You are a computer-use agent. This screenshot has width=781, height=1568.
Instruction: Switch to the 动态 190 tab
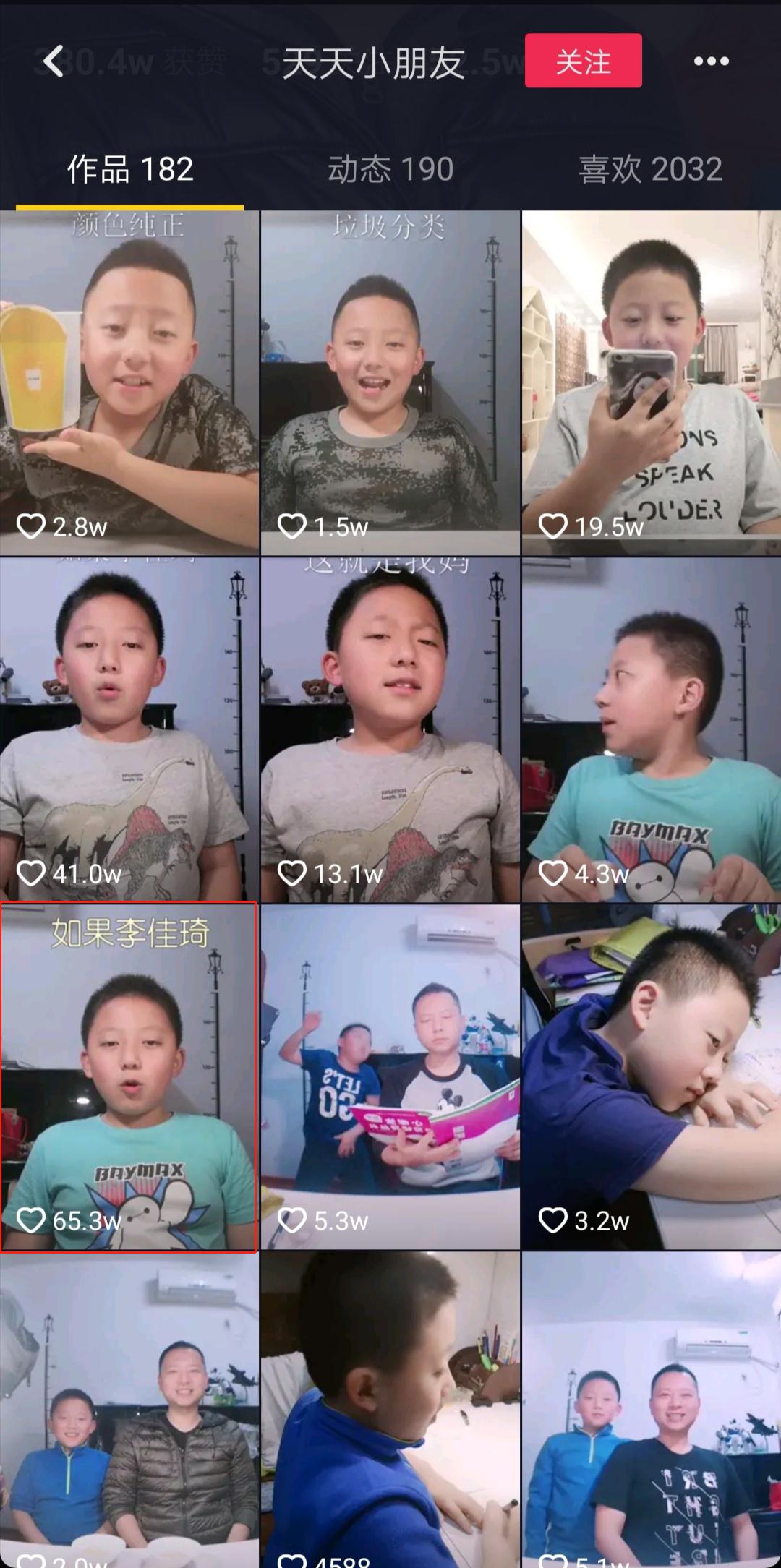click(x=390, y=171)
